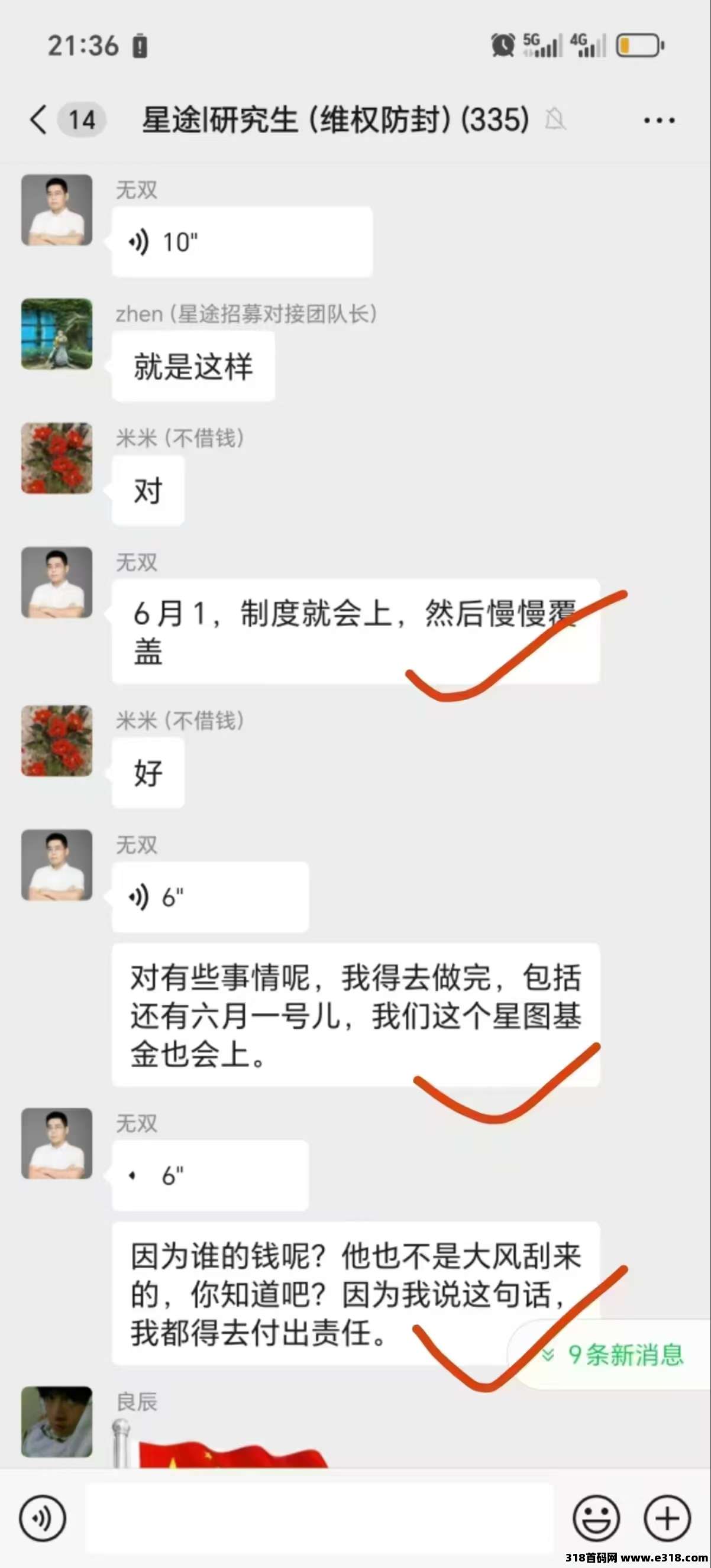Screen dimensions: 711x1568
Task: Play the 6-second voice message above '对有些事情呢'
Action: [209, 897]
